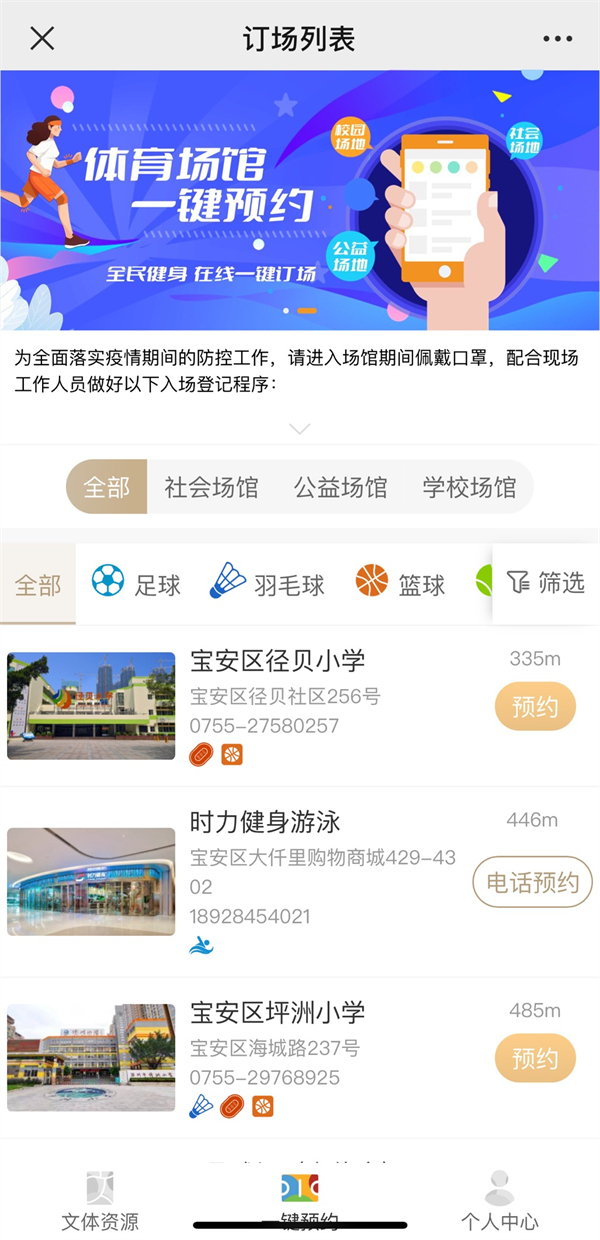Reserve 宝安区坪洲小学 via 预约

[535, 1058]
